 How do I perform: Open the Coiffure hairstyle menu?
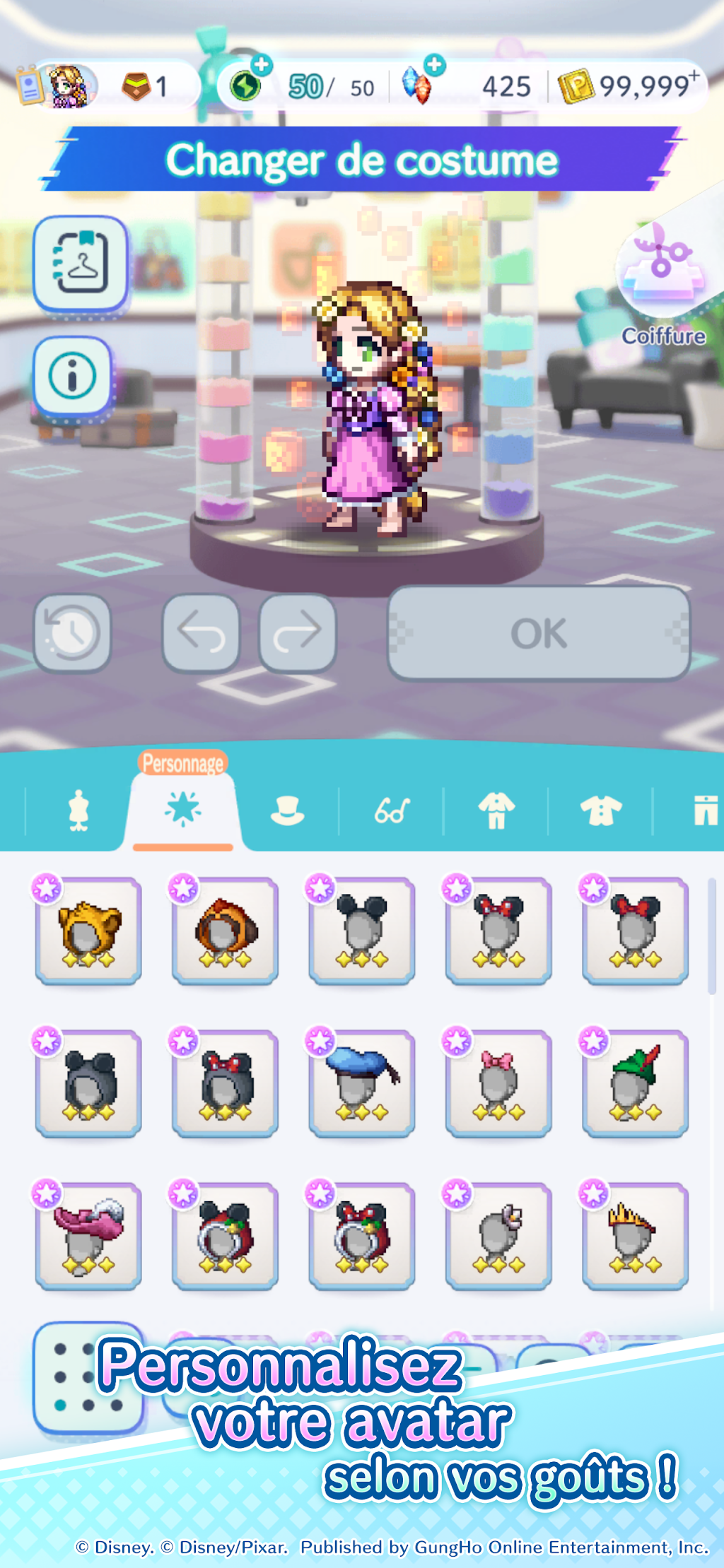662,283
